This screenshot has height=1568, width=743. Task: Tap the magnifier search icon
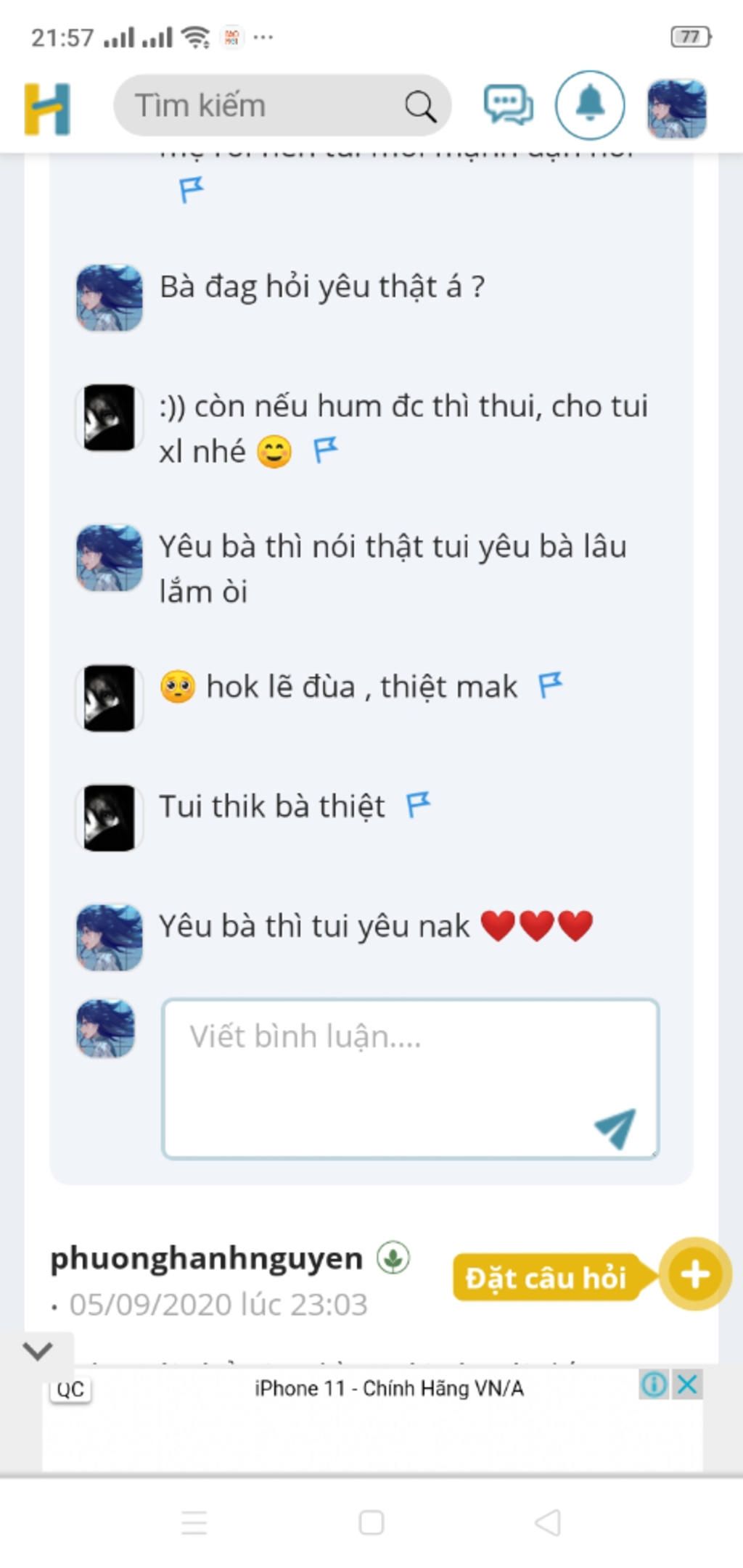click(x=420, y=107)
